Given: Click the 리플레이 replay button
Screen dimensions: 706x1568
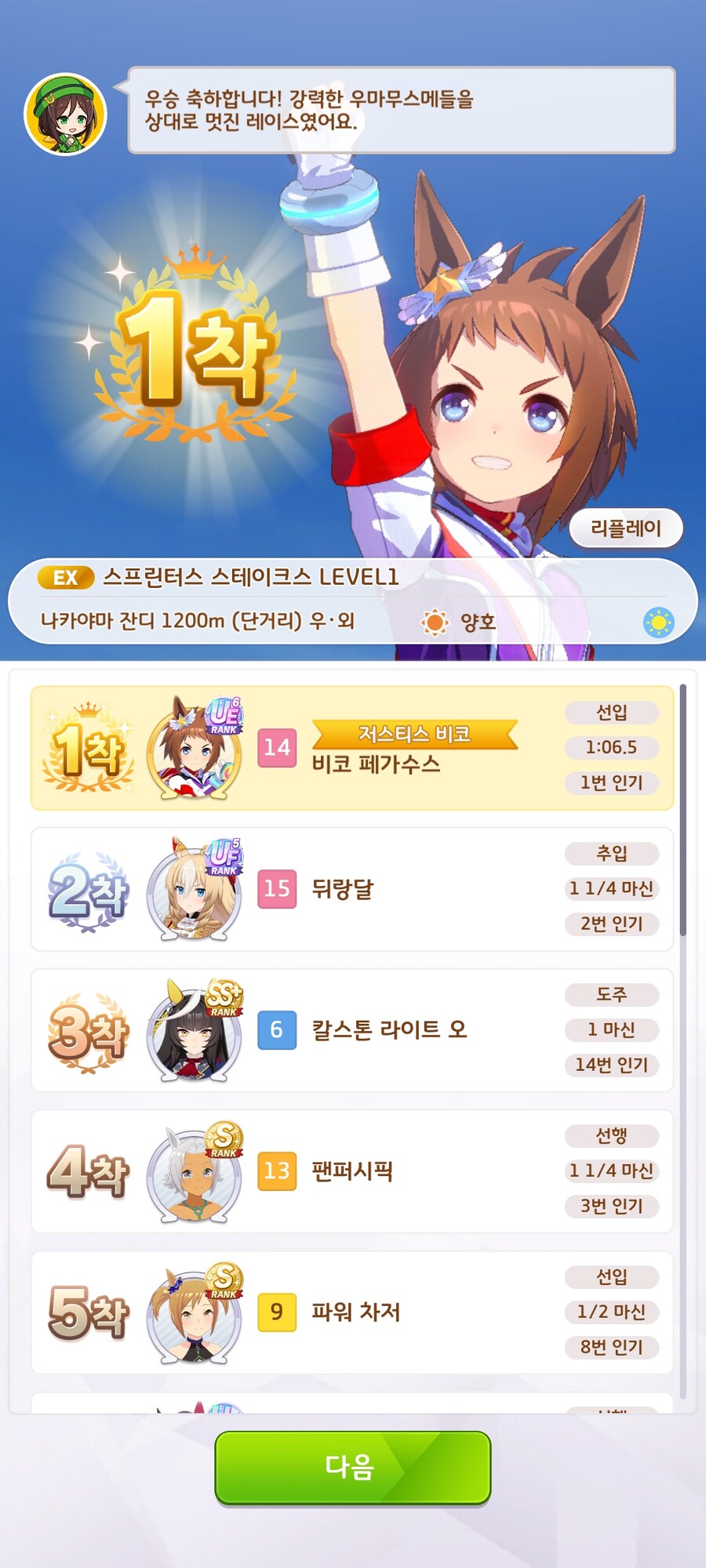Looking at the screenshot, I should [x=625, y=528].
